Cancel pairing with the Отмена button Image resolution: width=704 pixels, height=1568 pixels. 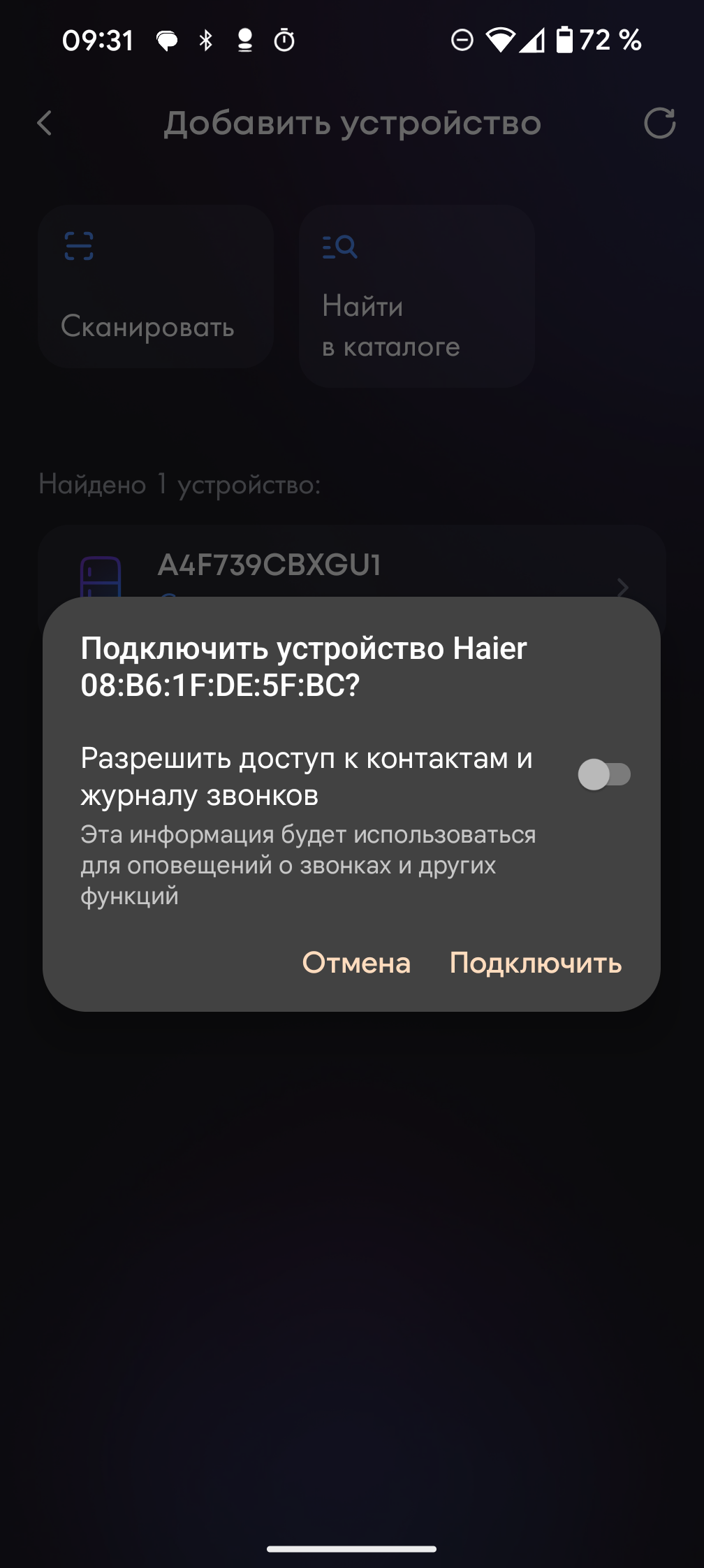(356, 963)
